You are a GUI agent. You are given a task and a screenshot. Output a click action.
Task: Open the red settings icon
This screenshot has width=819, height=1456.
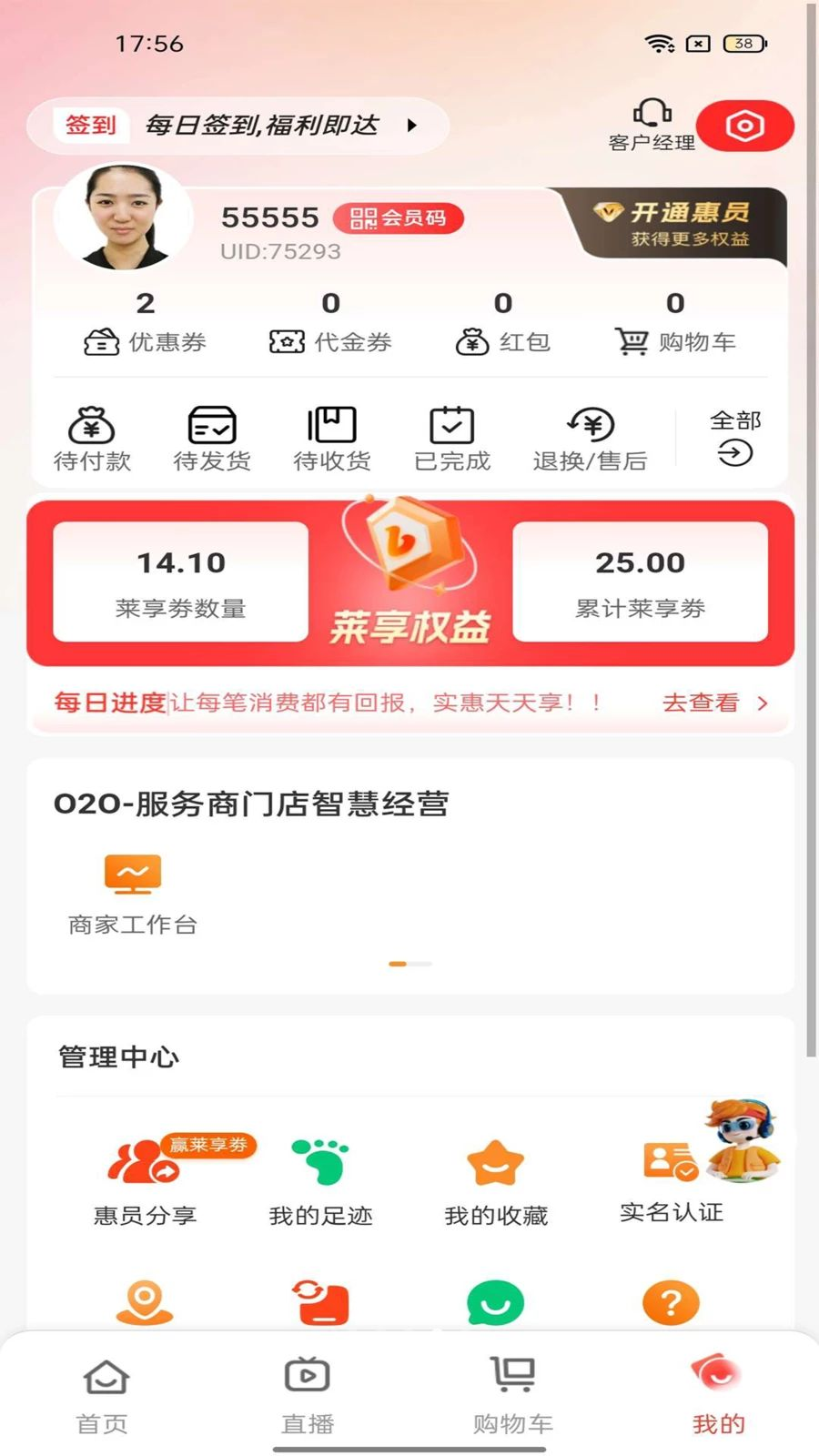[744, 126]
